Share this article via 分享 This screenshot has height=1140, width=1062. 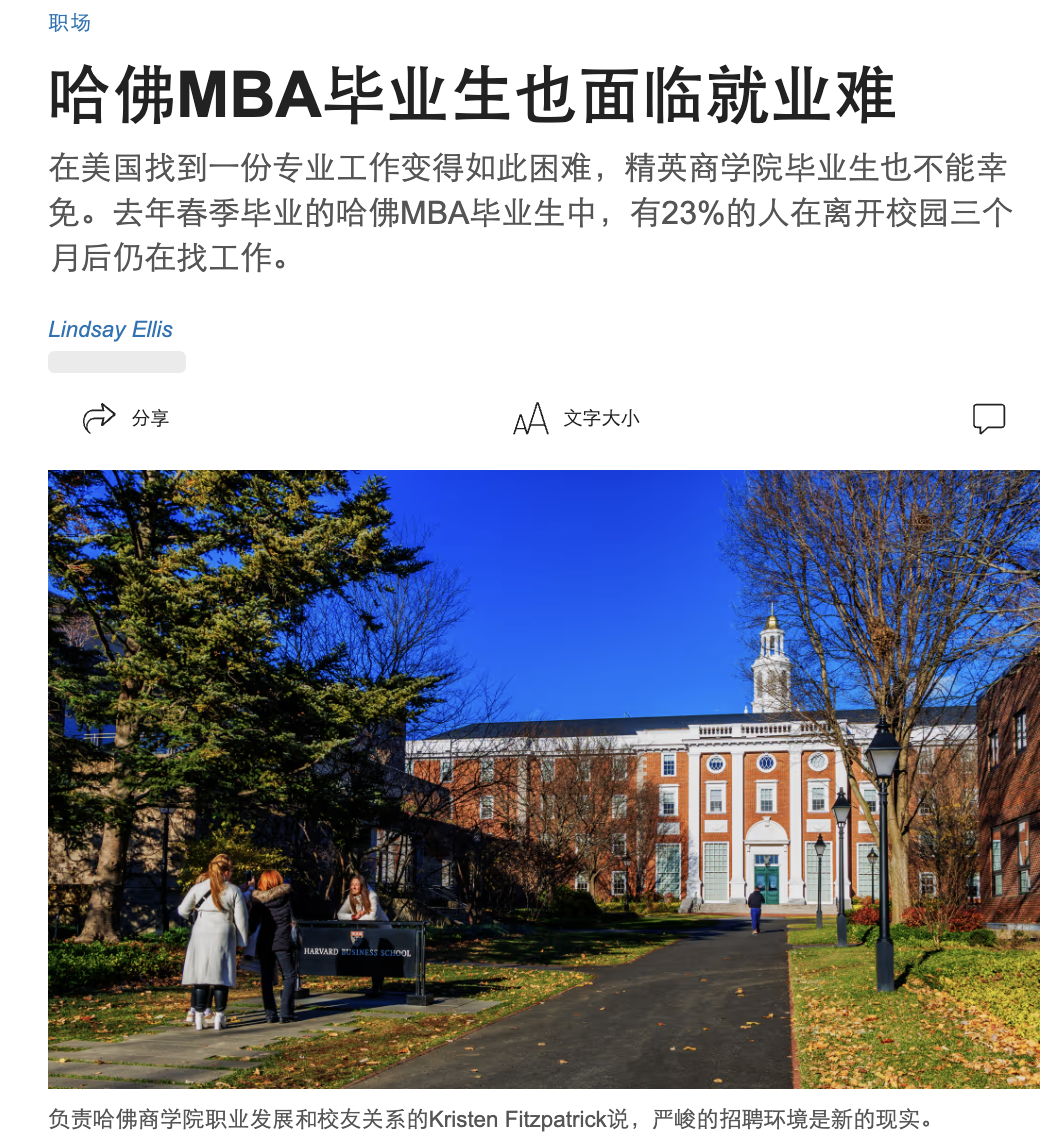126,418
